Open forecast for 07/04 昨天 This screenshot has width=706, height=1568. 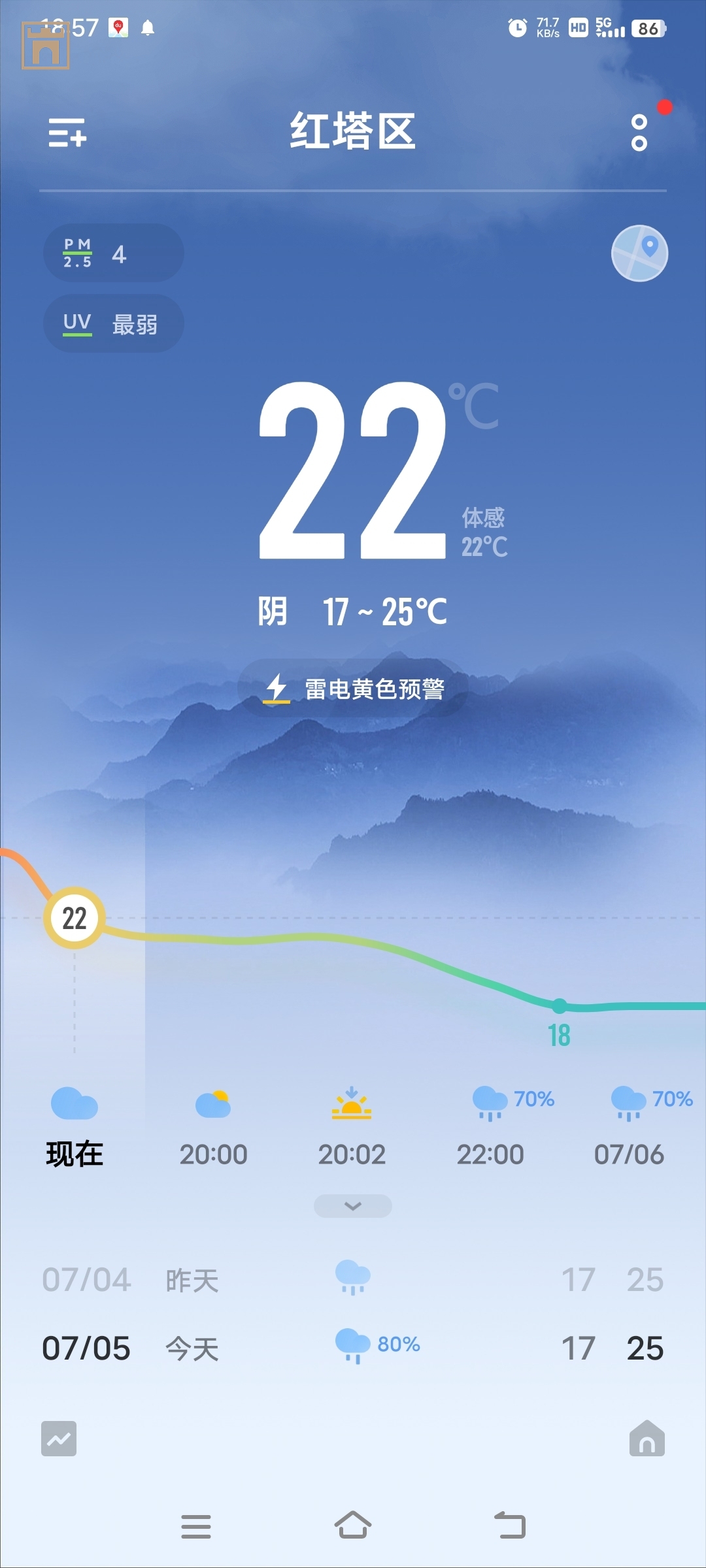pyautogui.click(x=353, y=1279)
